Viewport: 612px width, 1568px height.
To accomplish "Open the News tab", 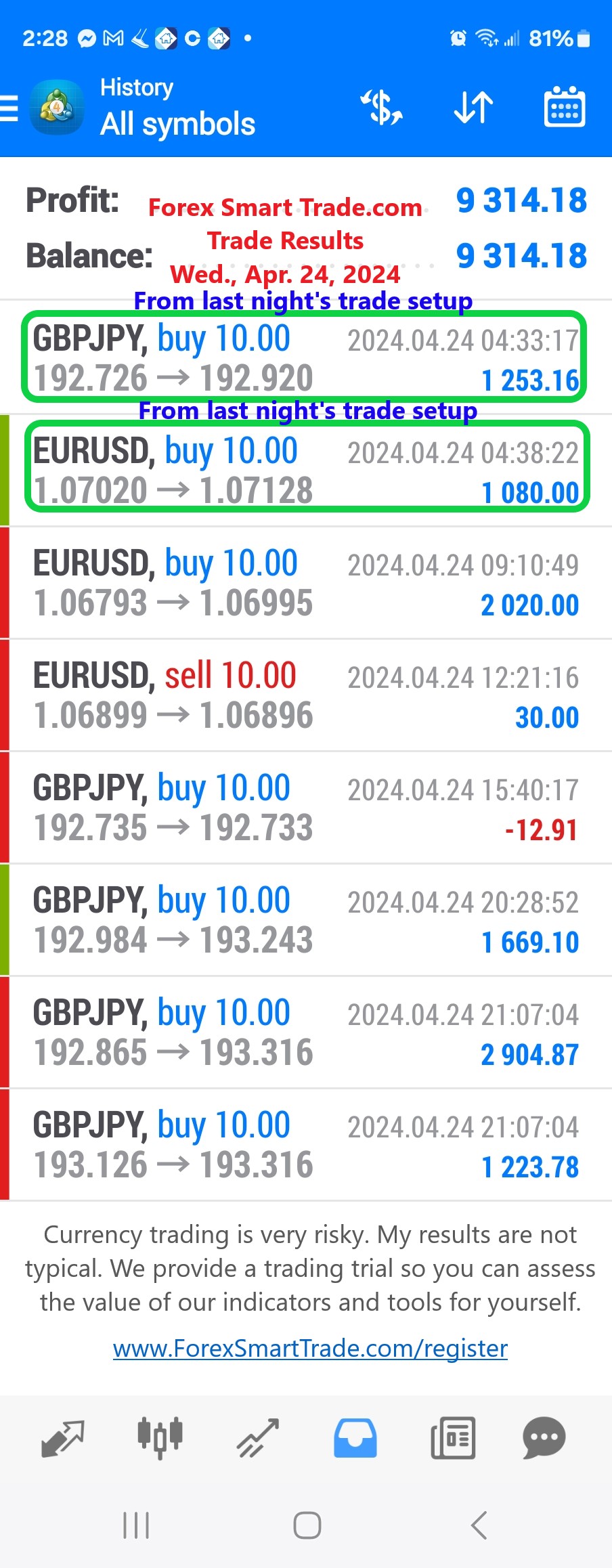I will click(453, 1438).
